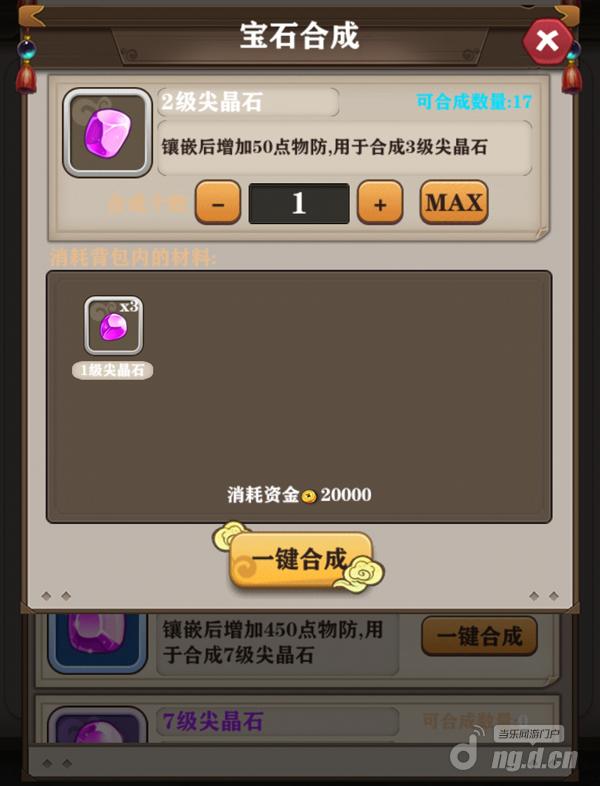Open the 1级尖晶石 material icon
The width and height of the screenshot is (600, 786).
coord(113,326)
